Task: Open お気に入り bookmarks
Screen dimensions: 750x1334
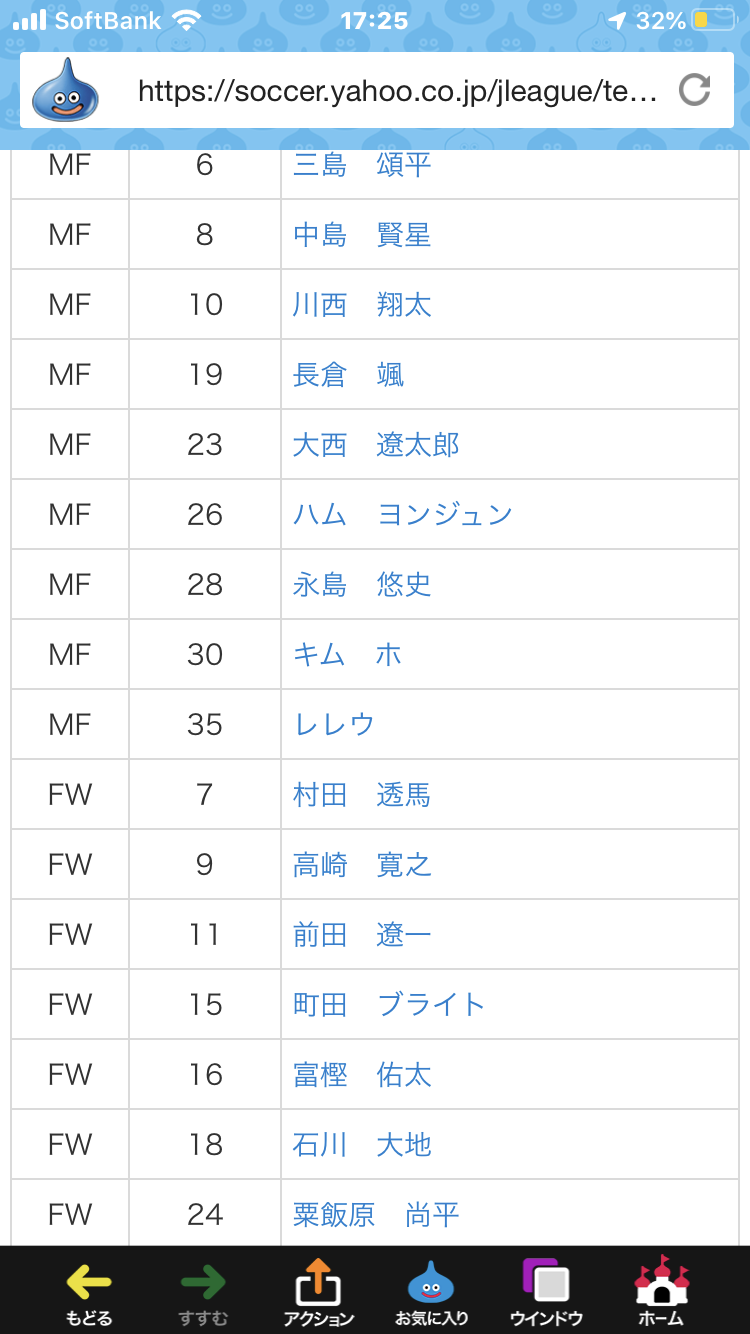Action: [x=431, y=1294]
